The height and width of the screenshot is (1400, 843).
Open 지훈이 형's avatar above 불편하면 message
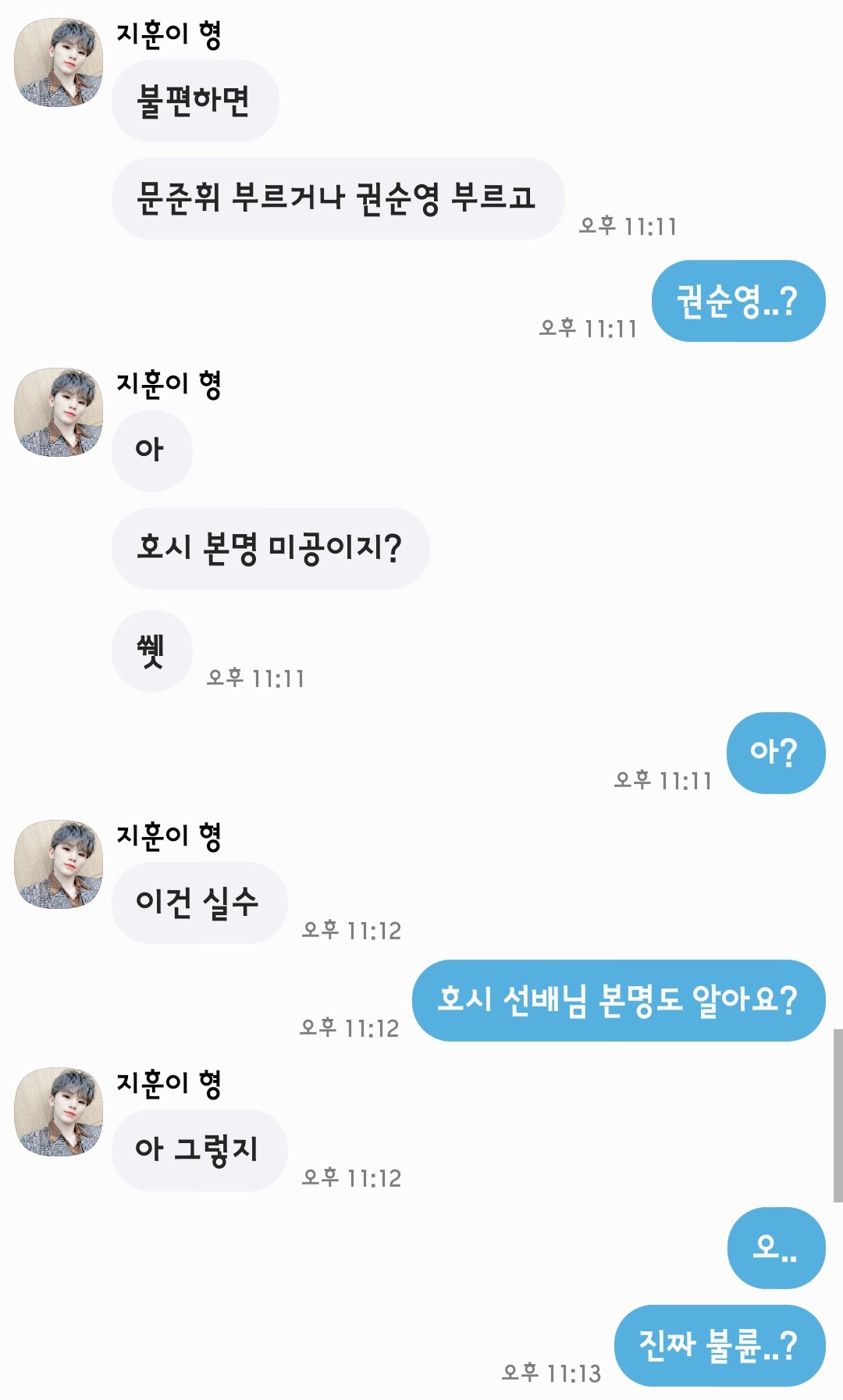coord(59,62)
